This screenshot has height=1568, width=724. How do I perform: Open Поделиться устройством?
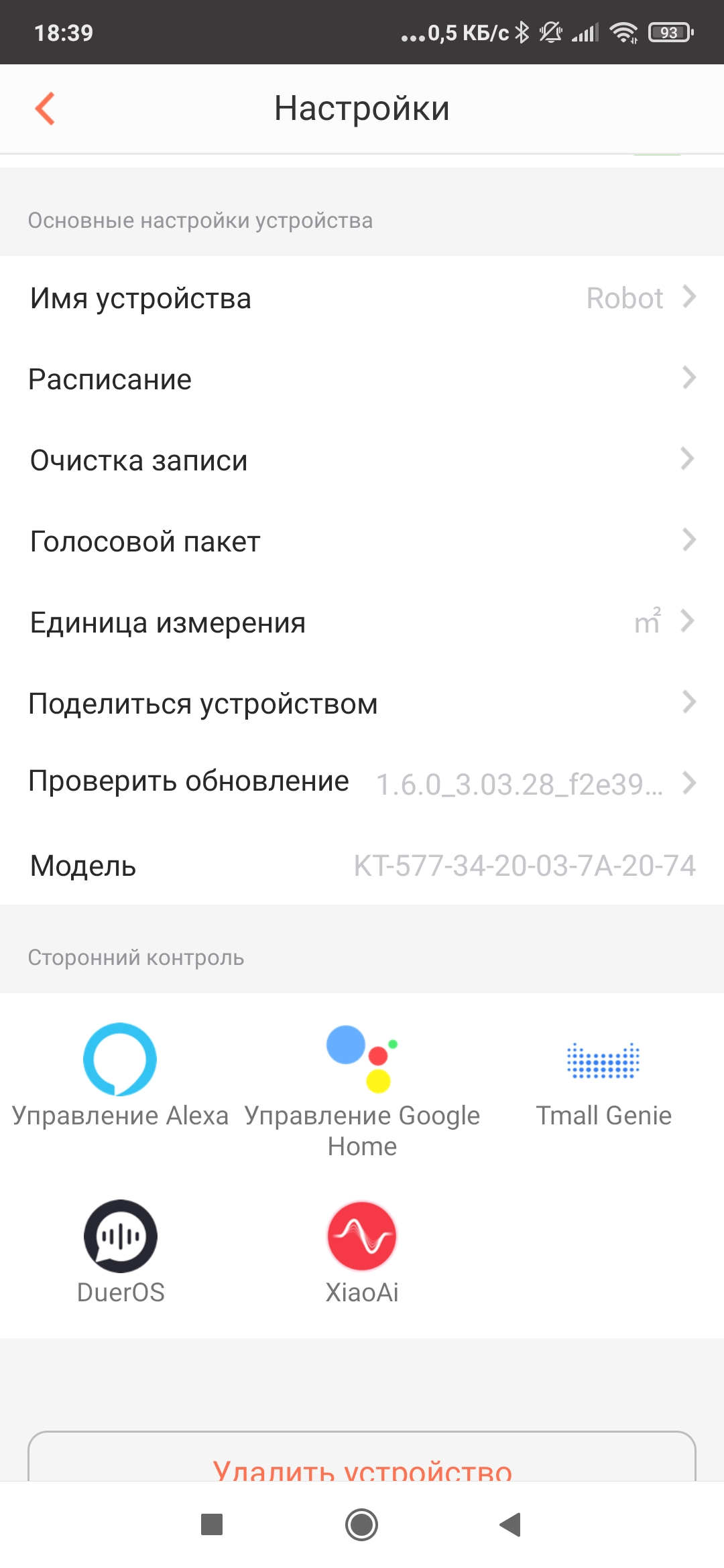pyautogui.click(x=362, y=704)
